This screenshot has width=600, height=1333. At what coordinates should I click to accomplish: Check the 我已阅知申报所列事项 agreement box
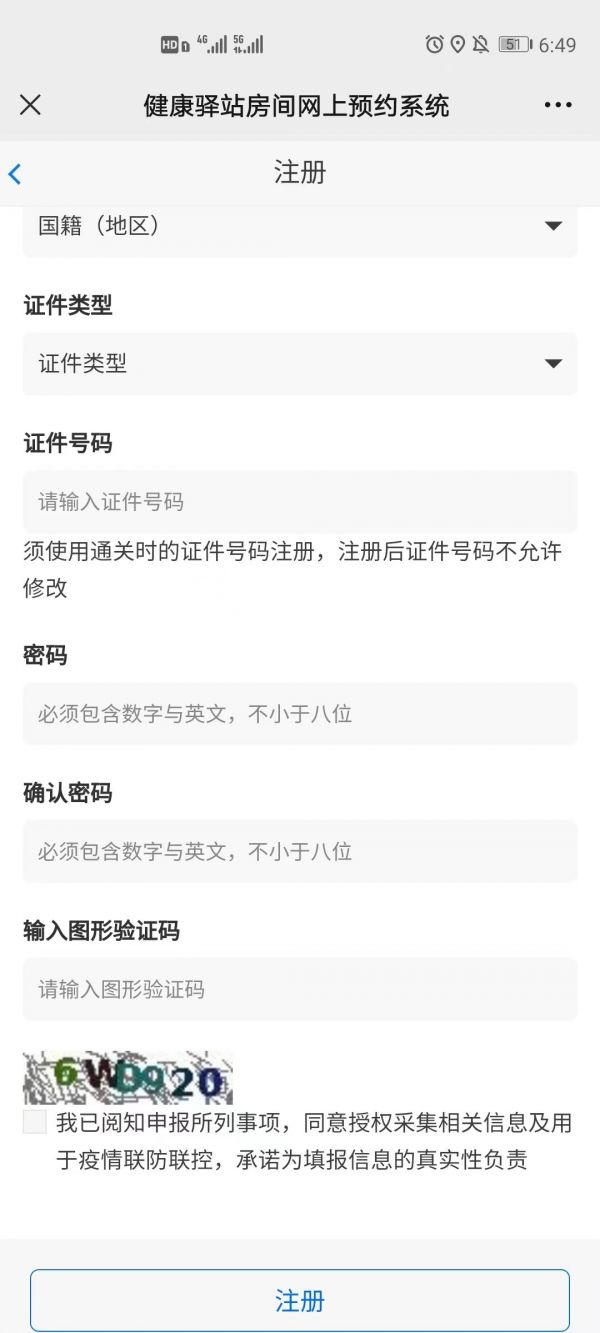[x=35, y=1122]
